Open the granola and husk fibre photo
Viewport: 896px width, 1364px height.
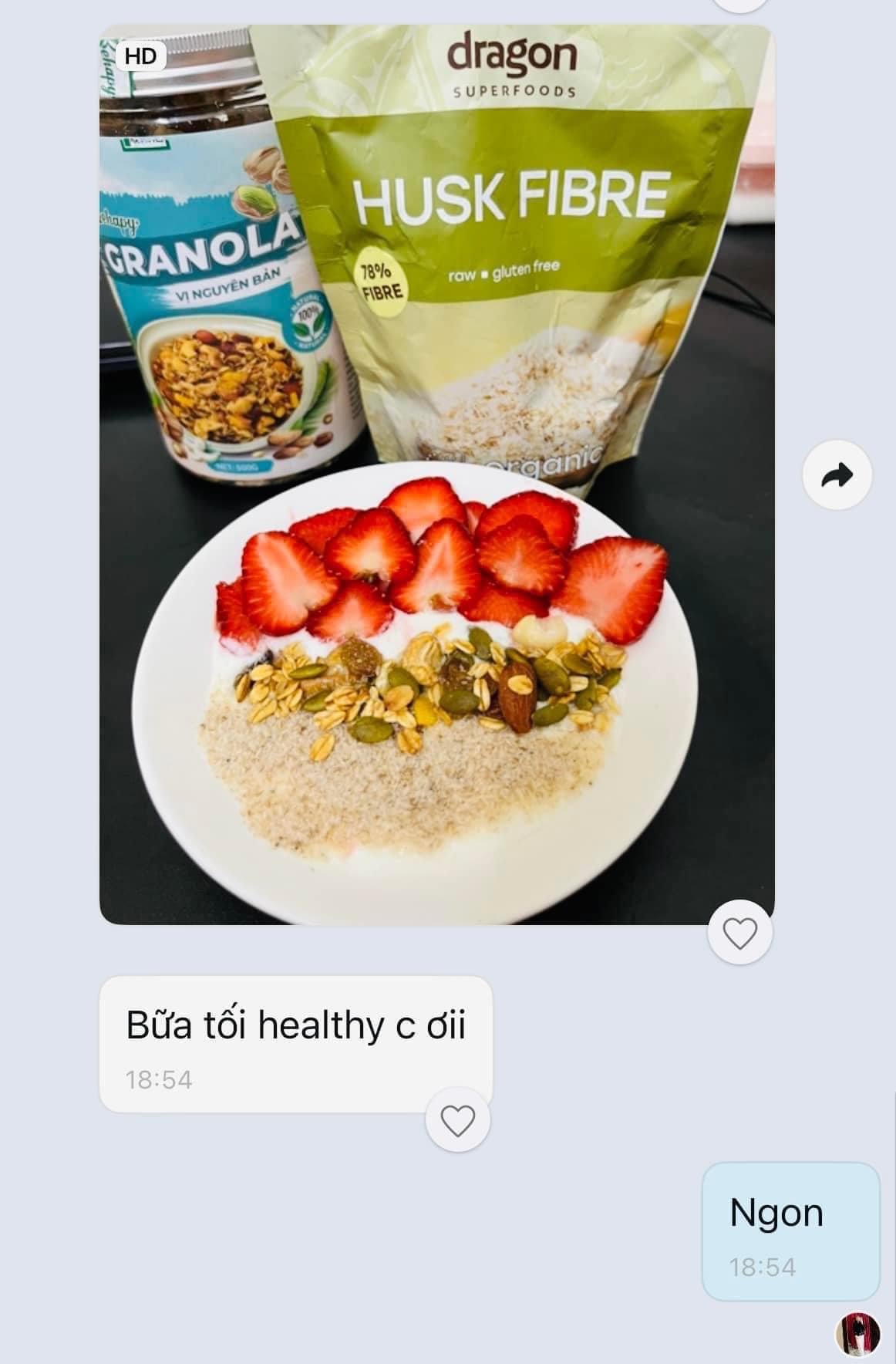pos(436,474)
